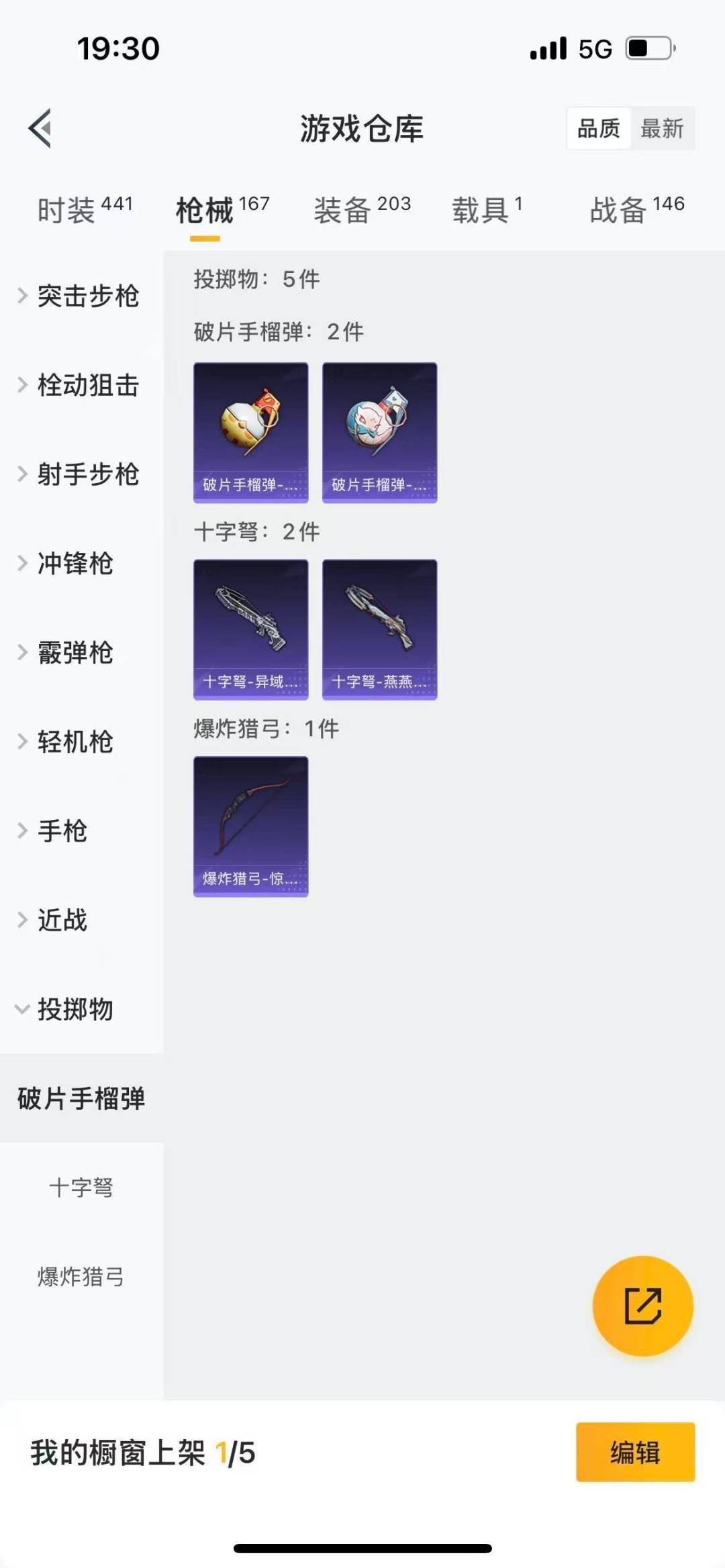Select 十字弩 in the sidebar

coord(81,1188)
